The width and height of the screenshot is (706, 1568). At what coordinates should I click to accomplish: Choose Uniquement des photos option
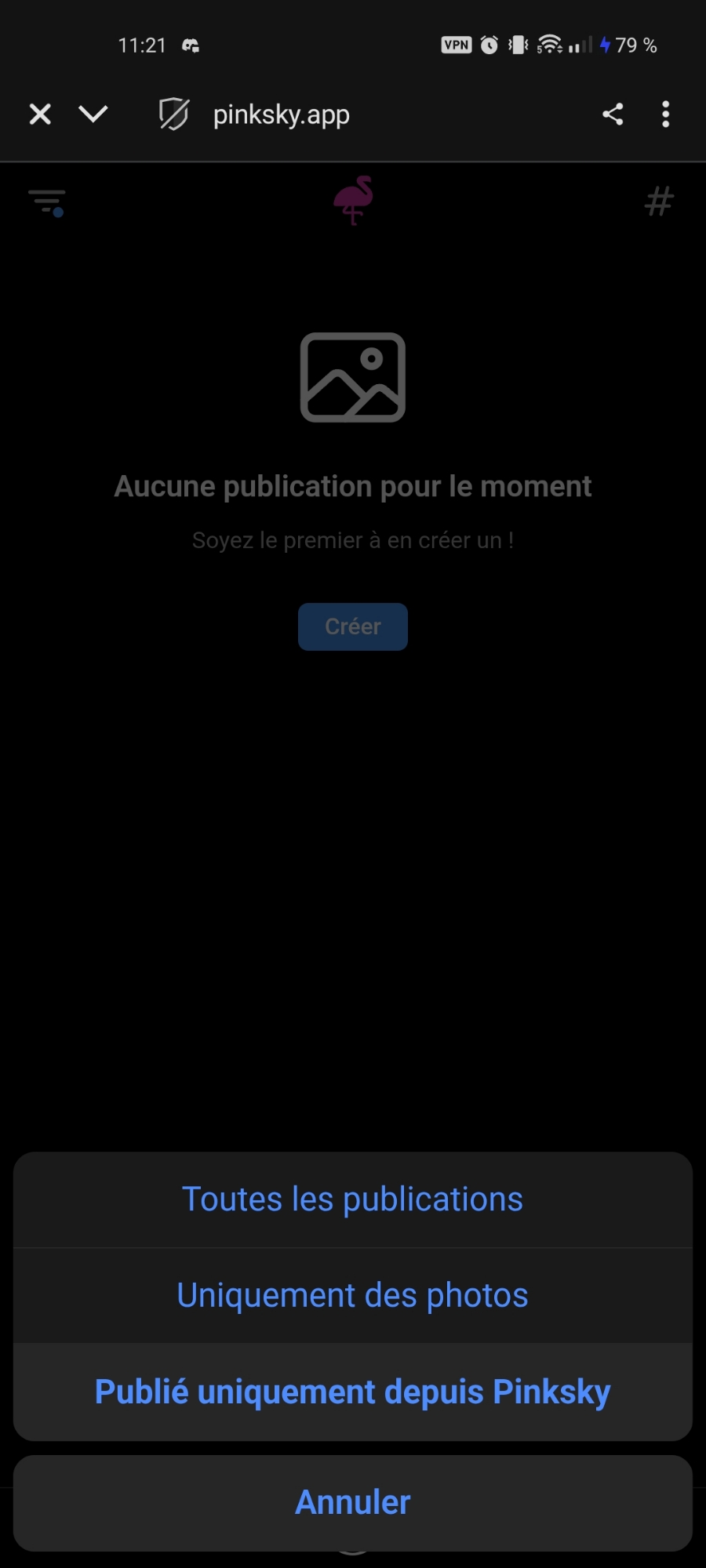pyautogui.click(x=352, y=1295)
